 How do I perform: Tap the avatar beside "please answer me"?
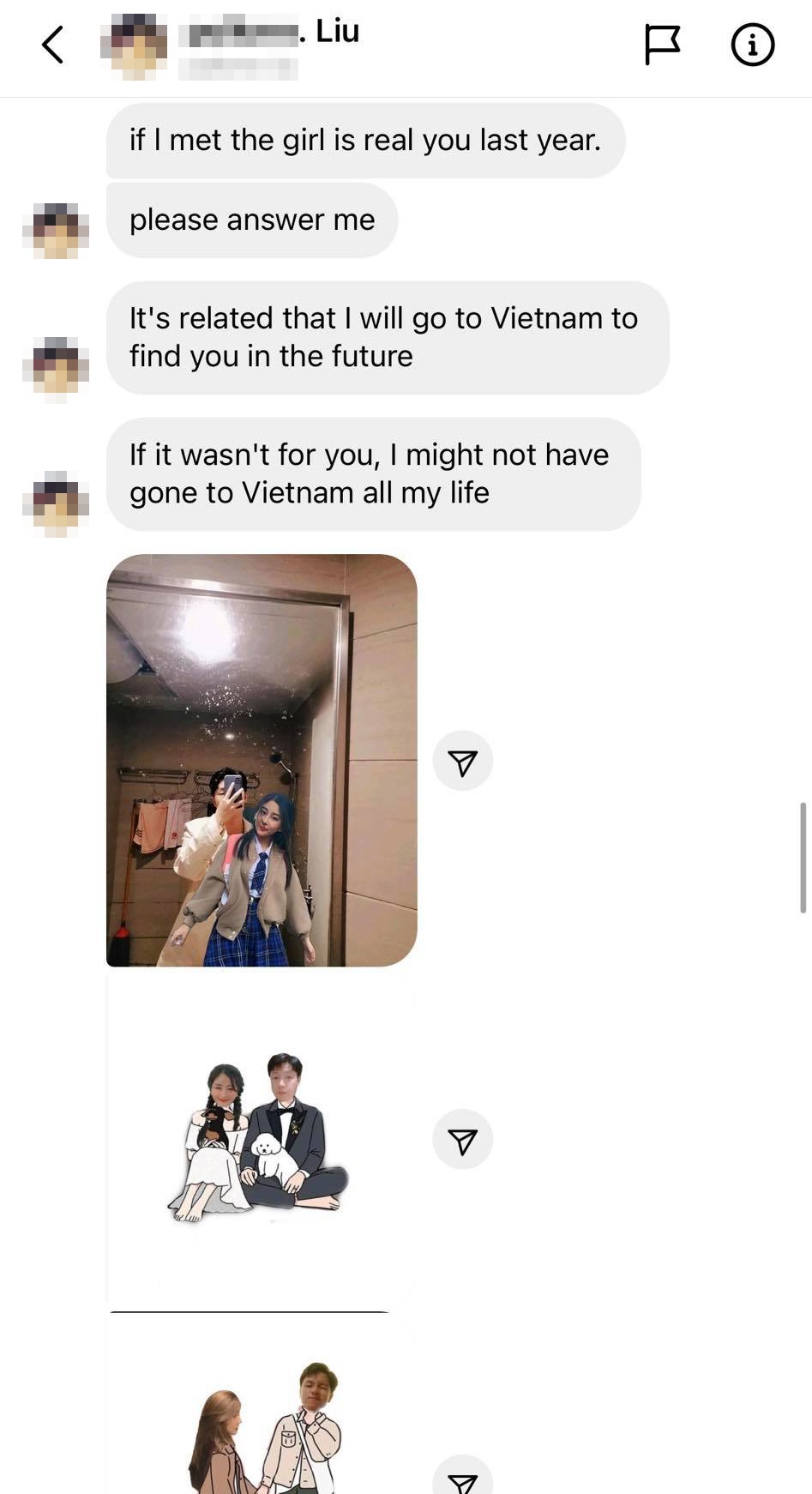coord(56,230)
